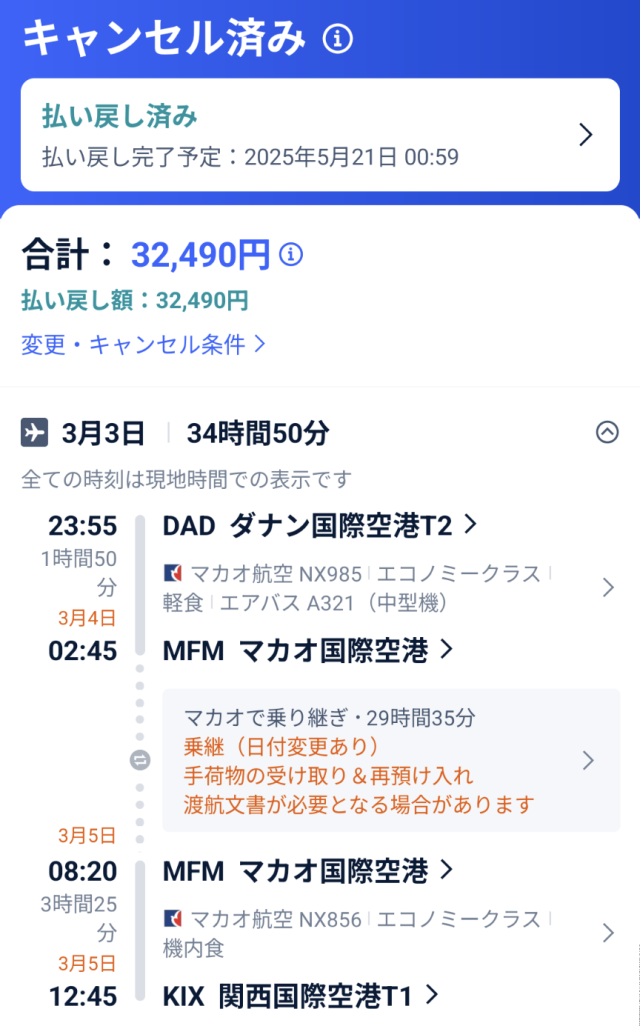View details for マカオ航空 NX856 flight

click(x=390, y=933)
